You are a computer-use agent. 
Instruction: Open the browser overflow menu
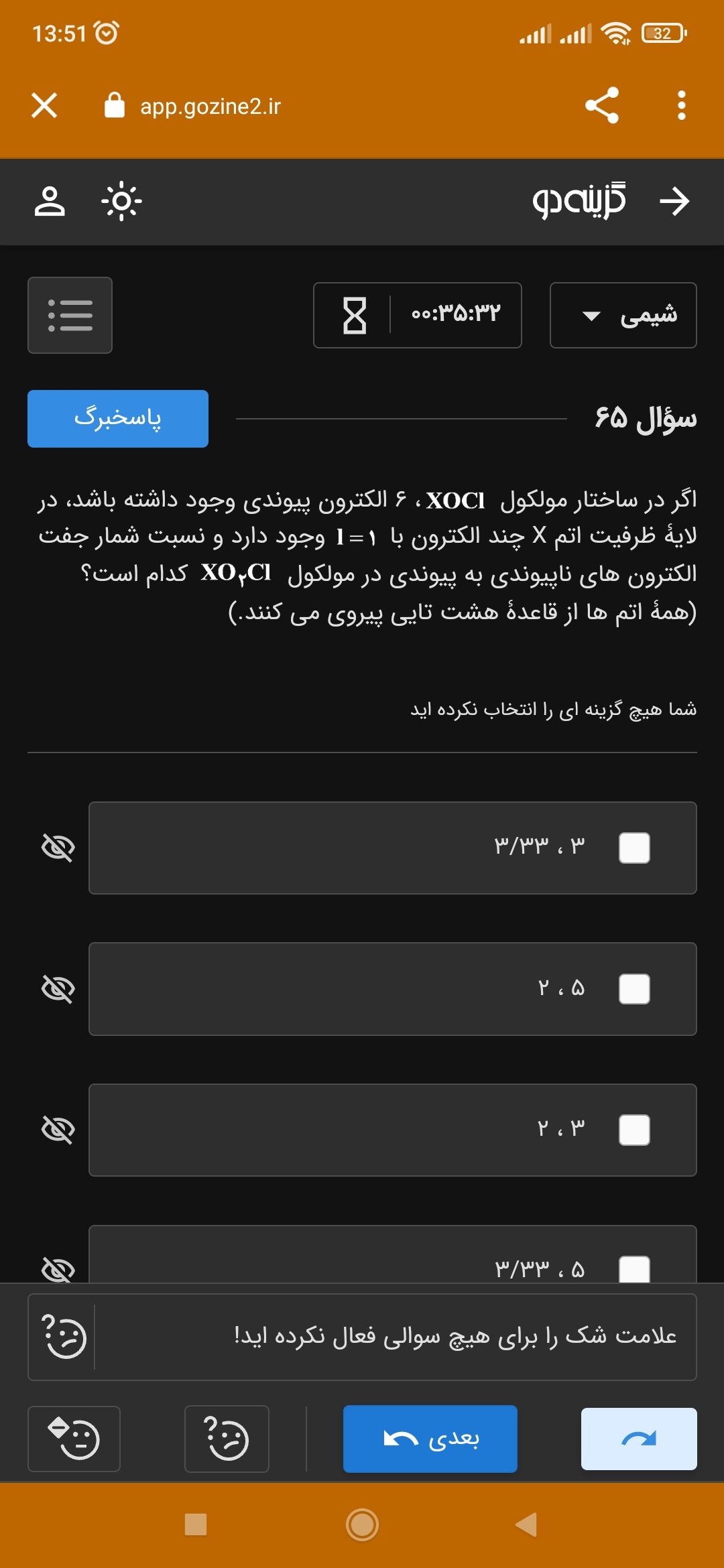coord(681,106)
